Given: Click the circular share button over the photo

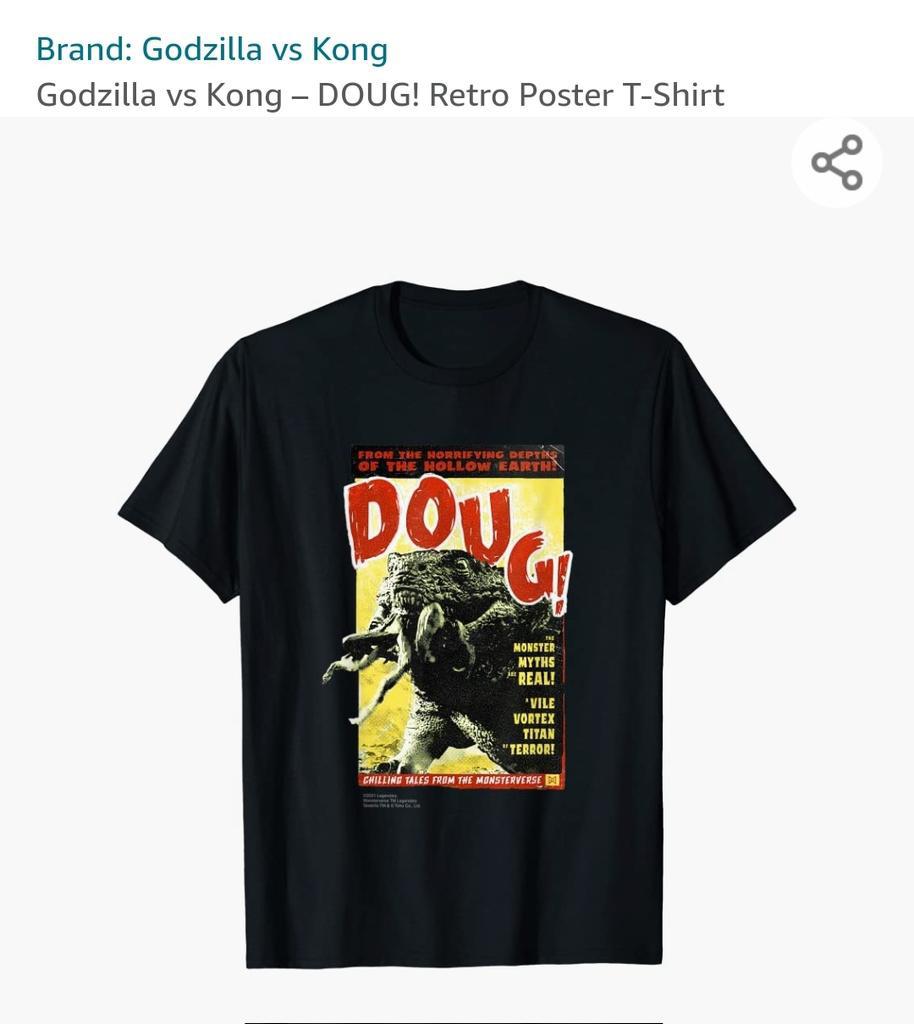Looking at the screenshot, I should click(836, 161).
